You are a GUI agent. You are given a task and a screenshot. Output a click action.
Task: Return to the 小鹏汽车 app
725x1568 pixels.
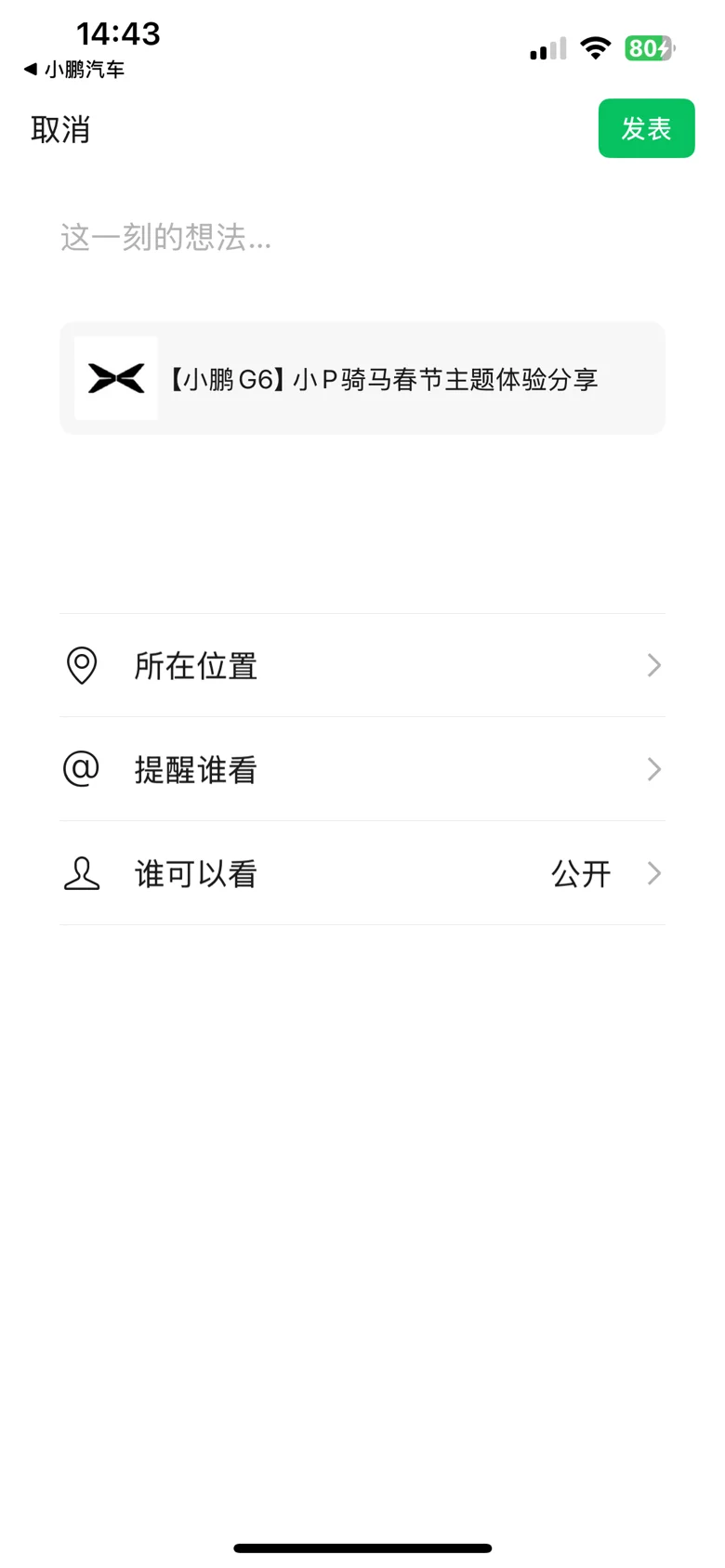click(x=74, y=70)
